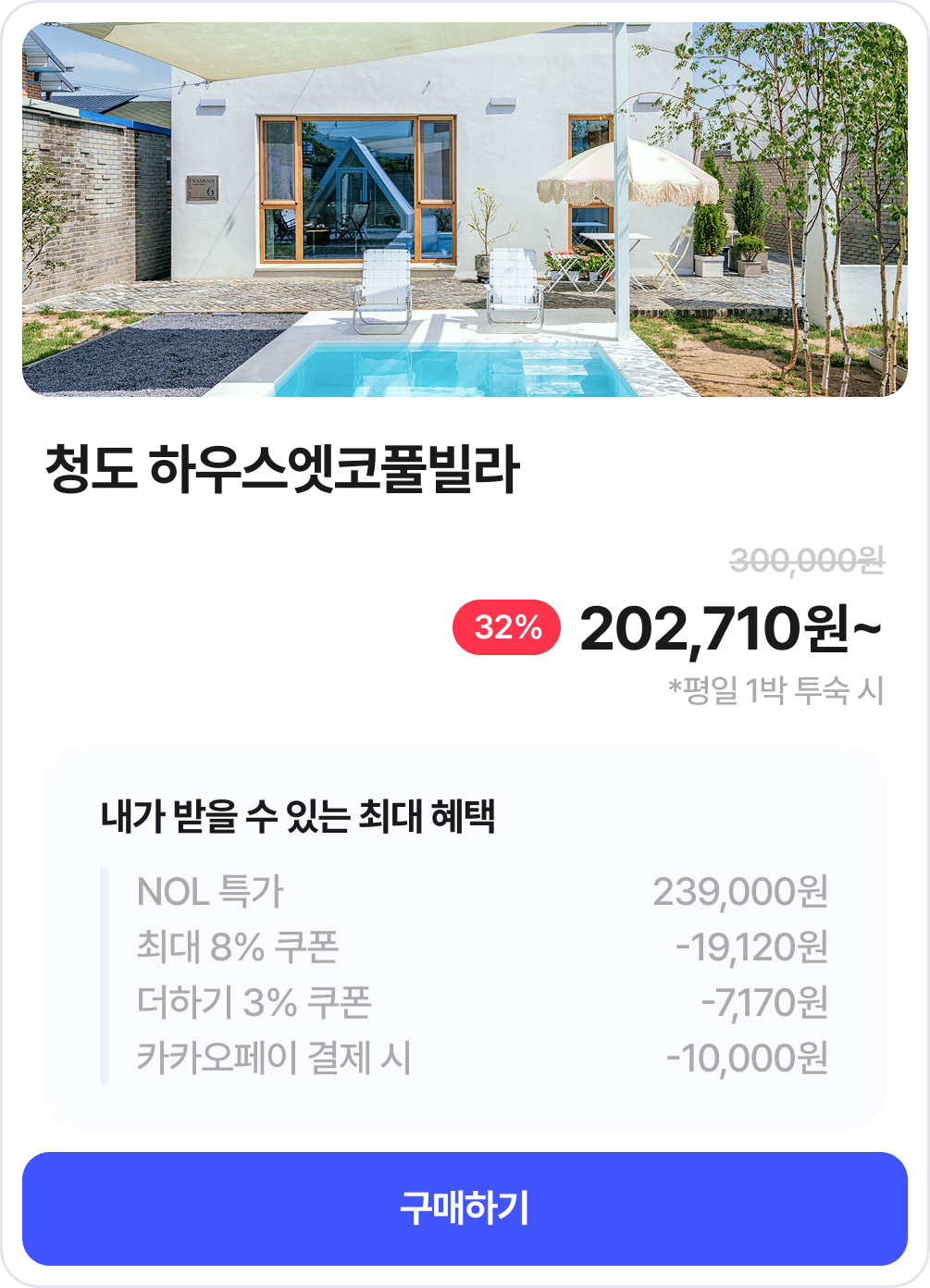
Task: Tap the 구매하기 purchase button
Action: 465,1208
